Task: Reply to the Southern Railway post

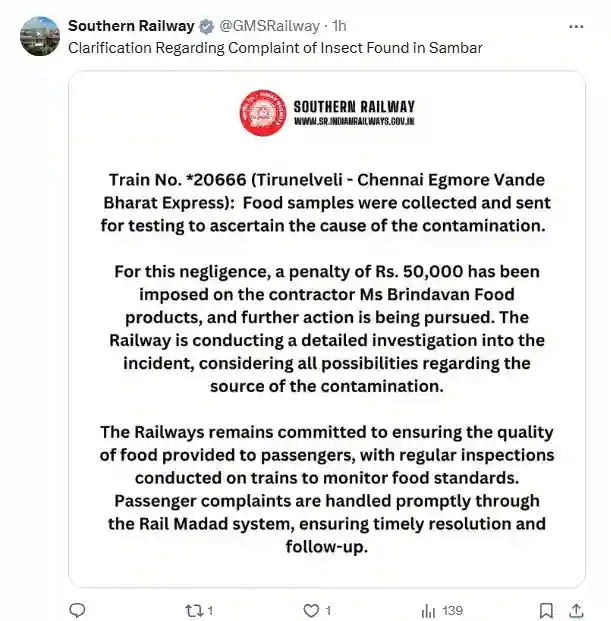Action: pyautogui.click(x=77, y=609)
